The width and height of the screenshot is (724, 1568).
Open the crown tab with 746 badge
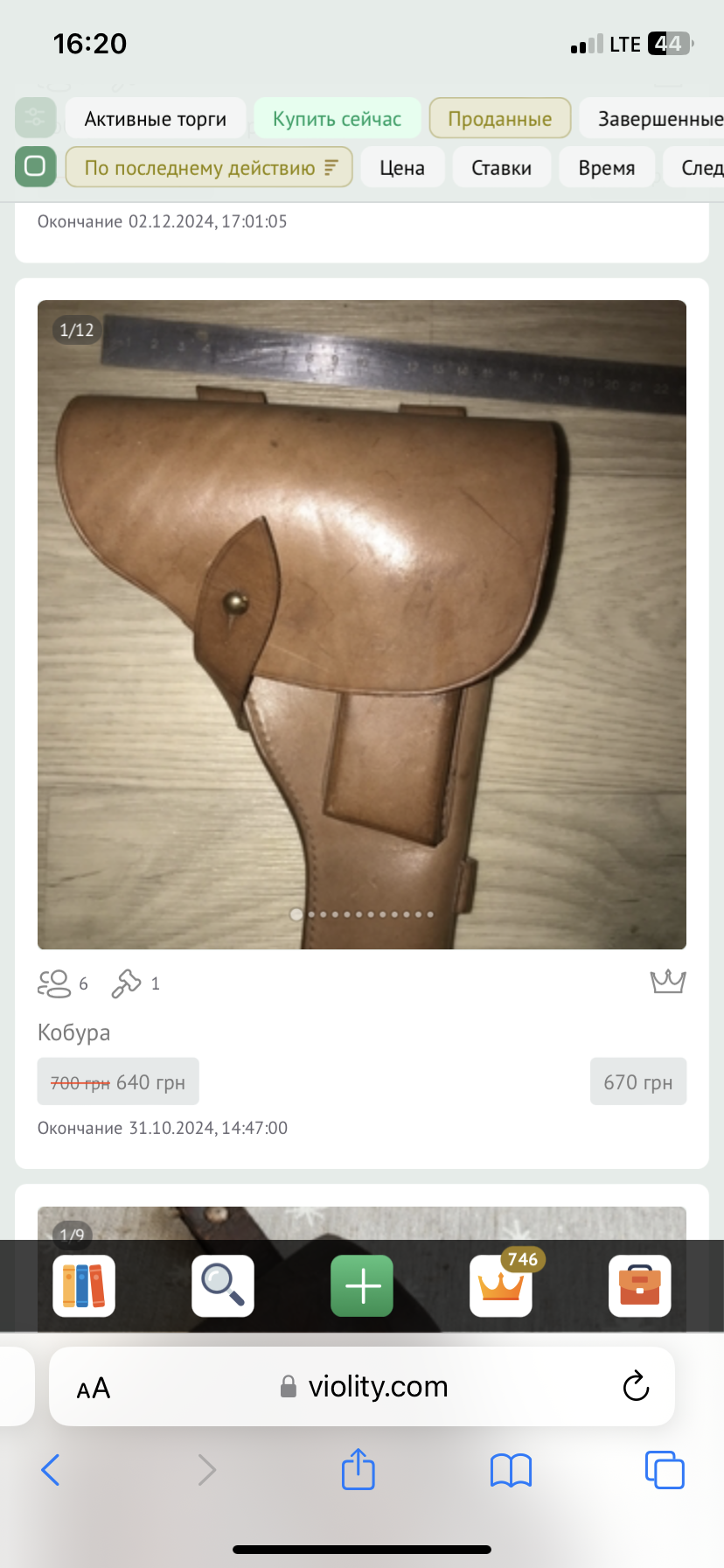point(501,1285)
